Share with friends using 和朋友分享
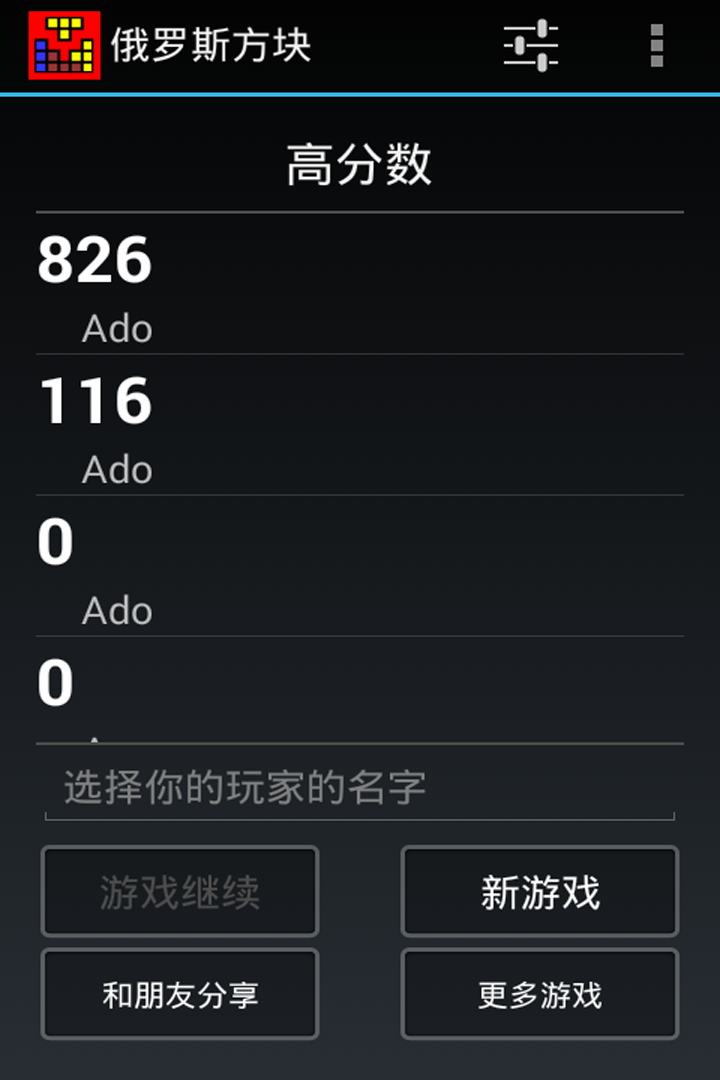 click(180, 993)
